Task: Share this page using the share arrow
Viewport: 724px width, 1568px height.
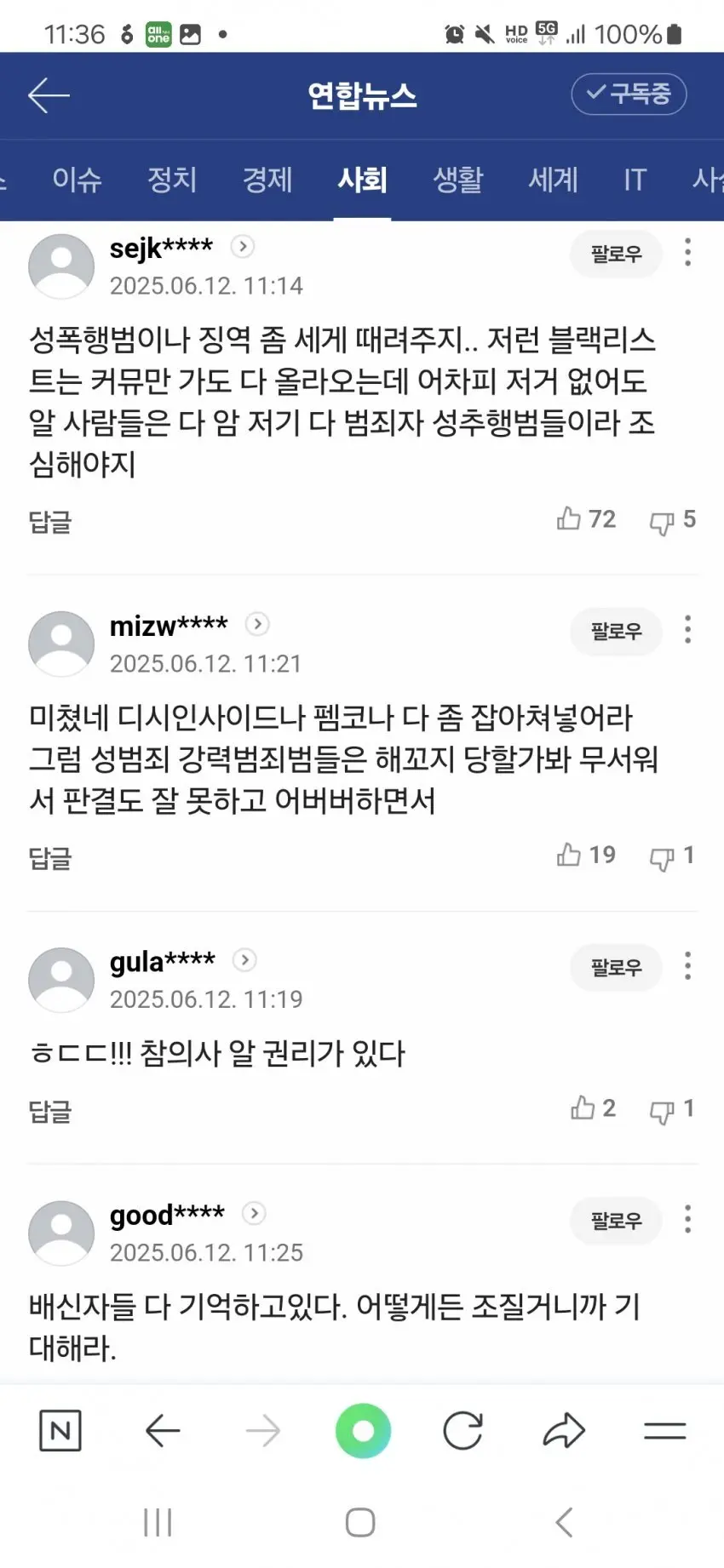Action: [564, 1430]
